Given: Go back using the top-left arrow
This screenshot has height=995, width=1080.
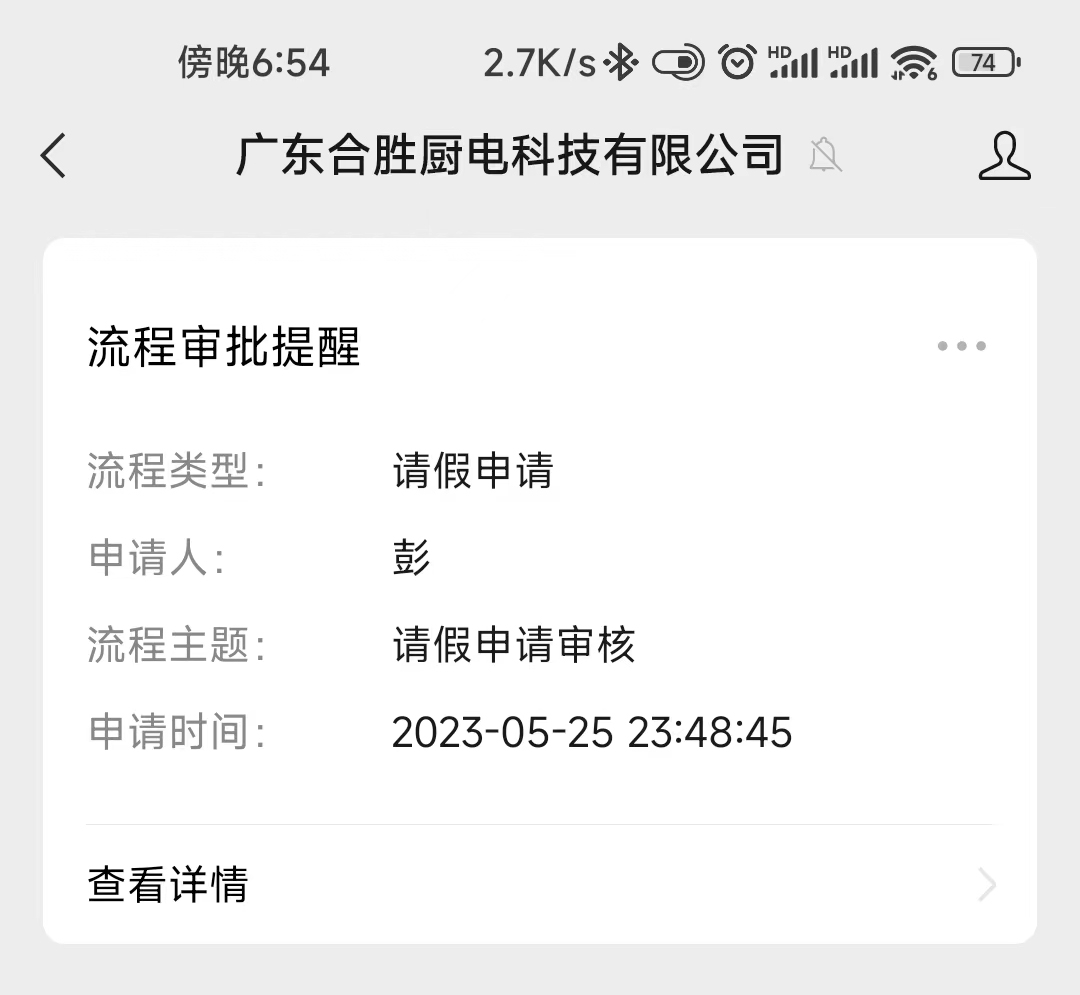Looking at the screenshot, I should pos(54,156).
